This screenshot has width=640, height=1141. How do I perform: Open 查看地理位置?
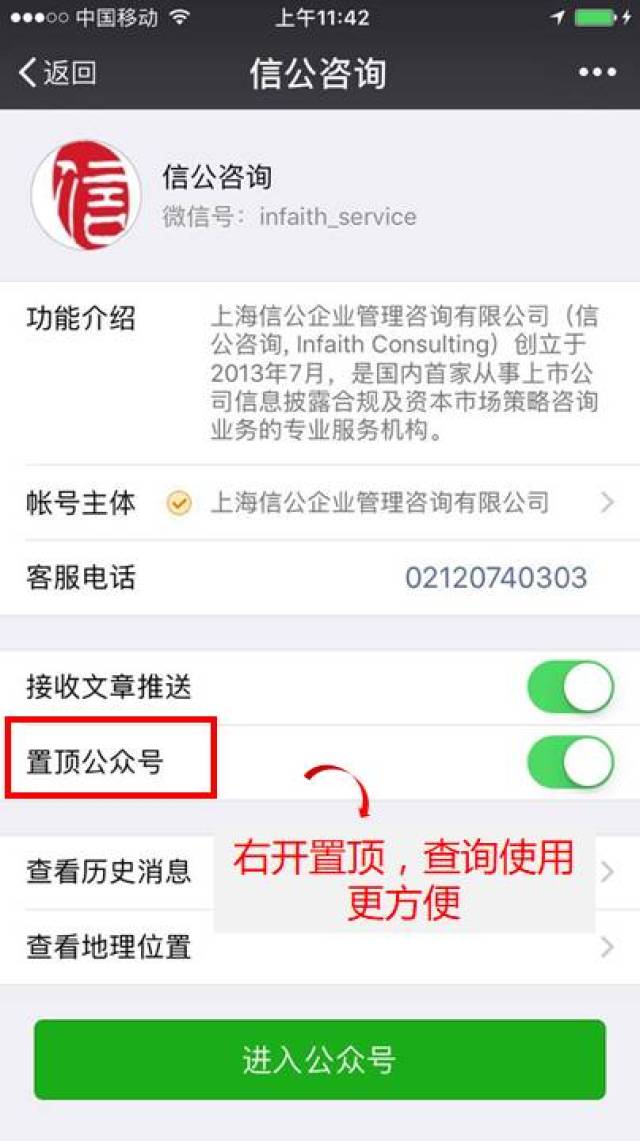(320, 947)
